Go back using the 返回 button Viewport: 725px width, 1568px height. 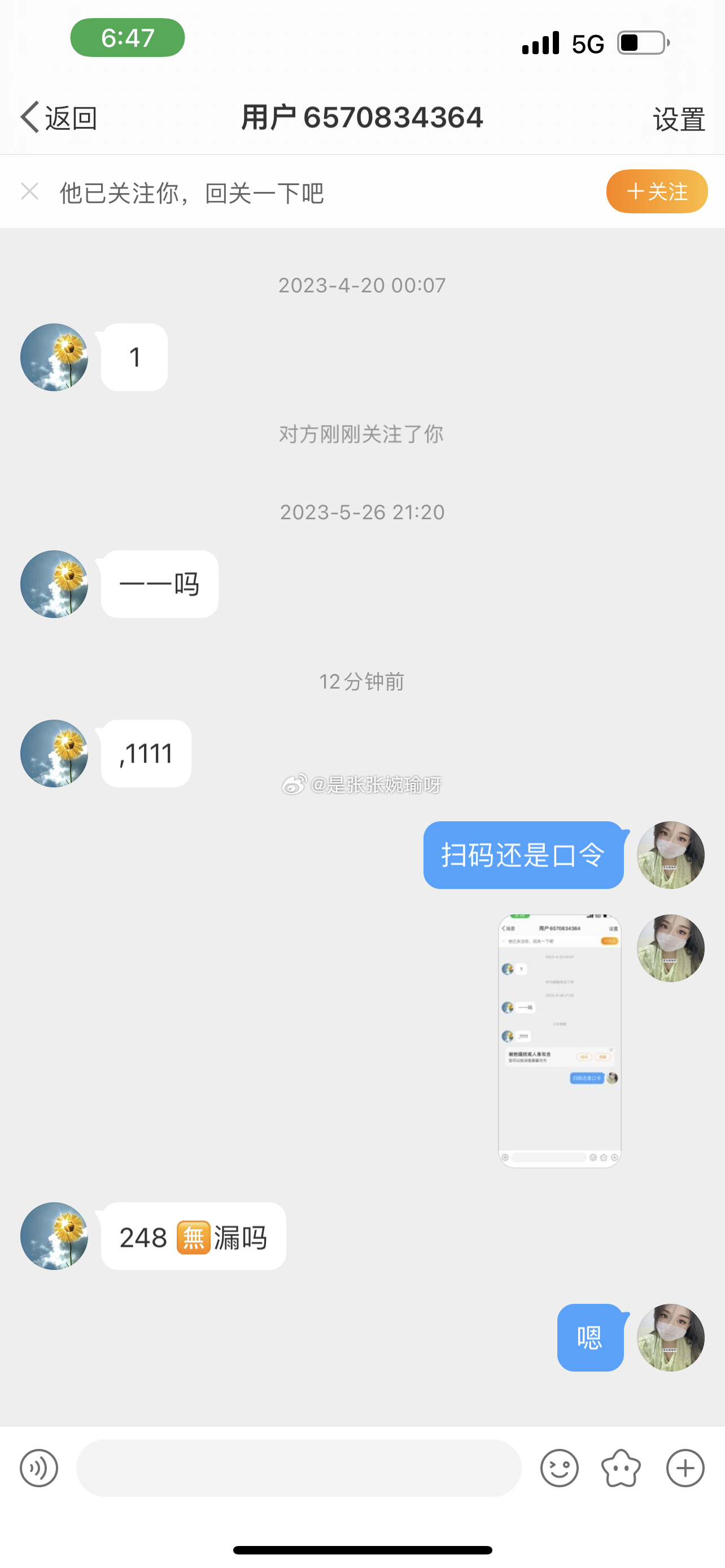pos(59,117)
